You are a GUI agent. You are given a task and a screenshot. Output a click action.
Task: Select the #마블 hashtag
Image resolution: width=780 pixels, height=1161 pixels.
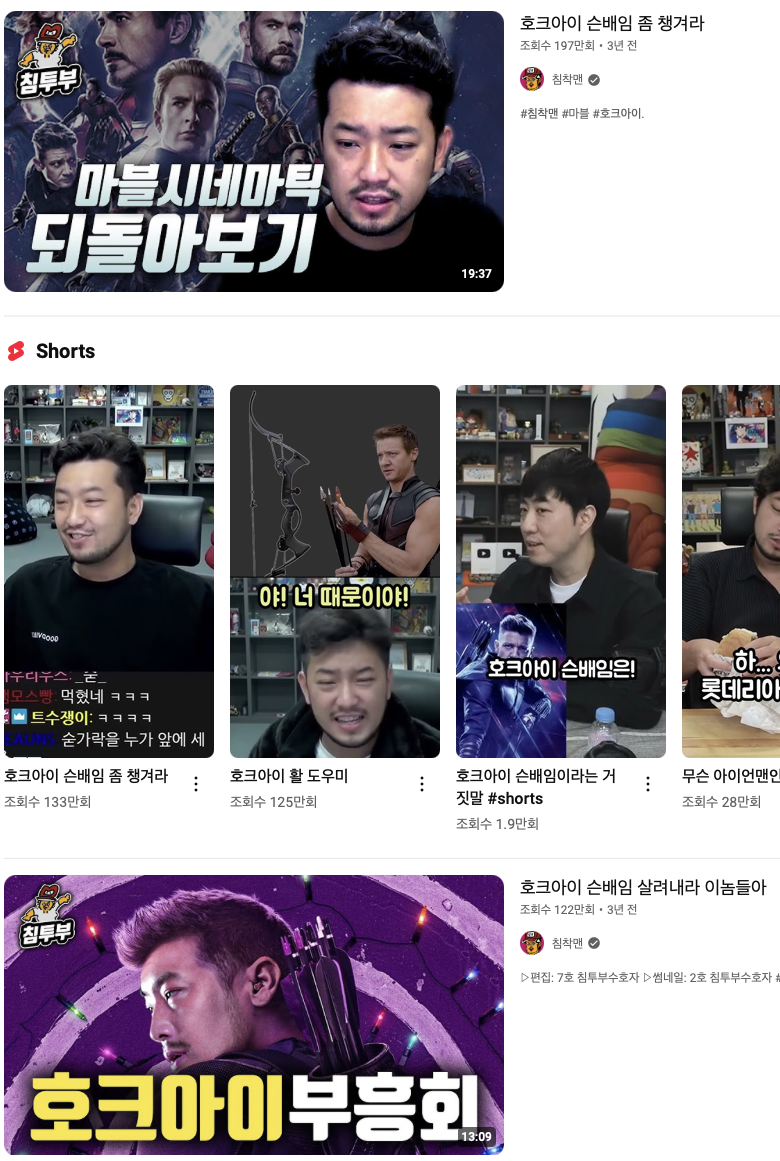pos(575,114)
